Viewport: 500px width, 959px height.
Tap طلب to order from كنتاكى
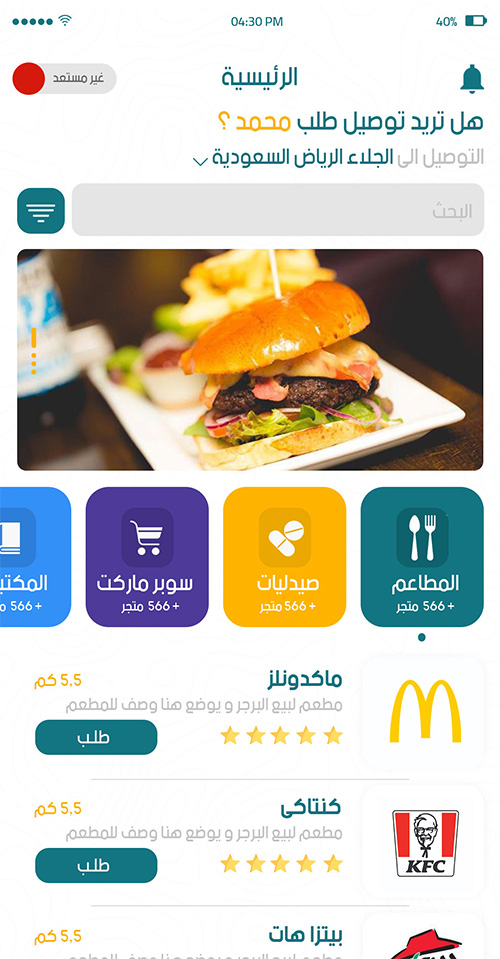tap(96, 865)
